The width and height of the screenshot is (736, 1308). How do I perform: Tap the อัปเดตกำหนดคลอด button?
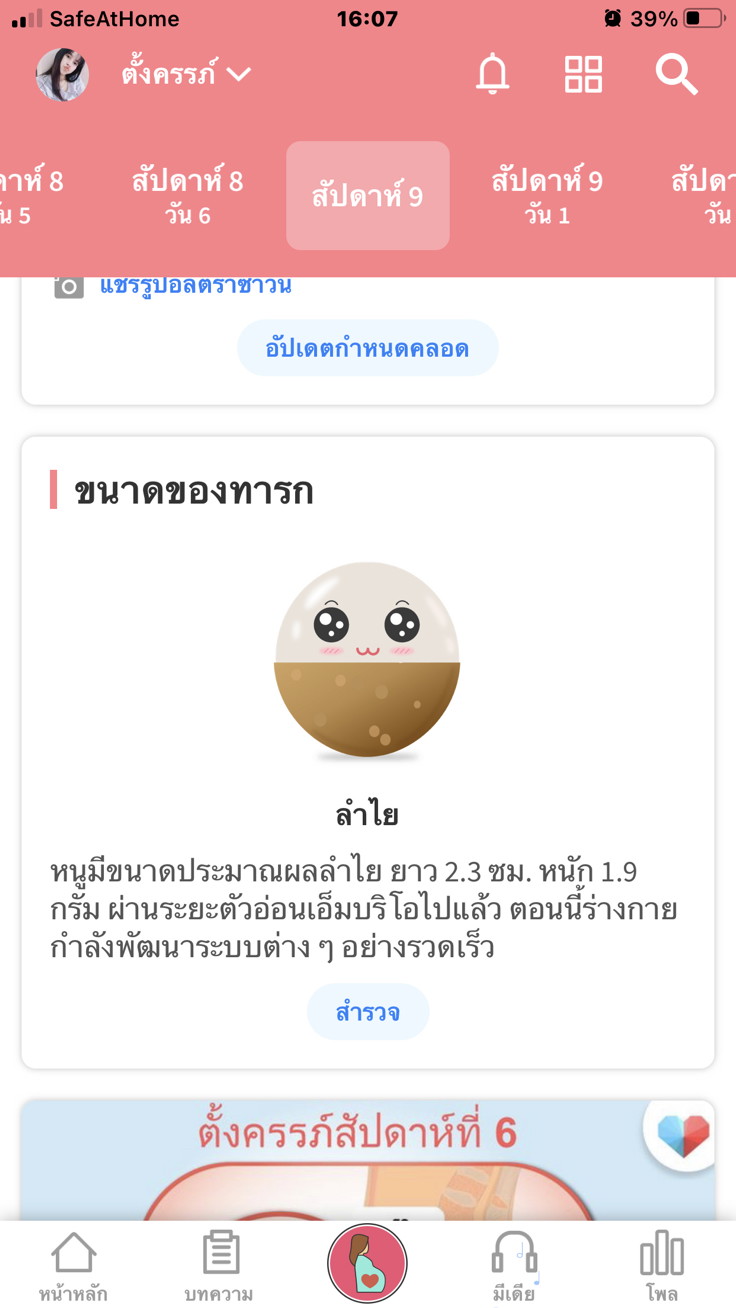[367, 348]
